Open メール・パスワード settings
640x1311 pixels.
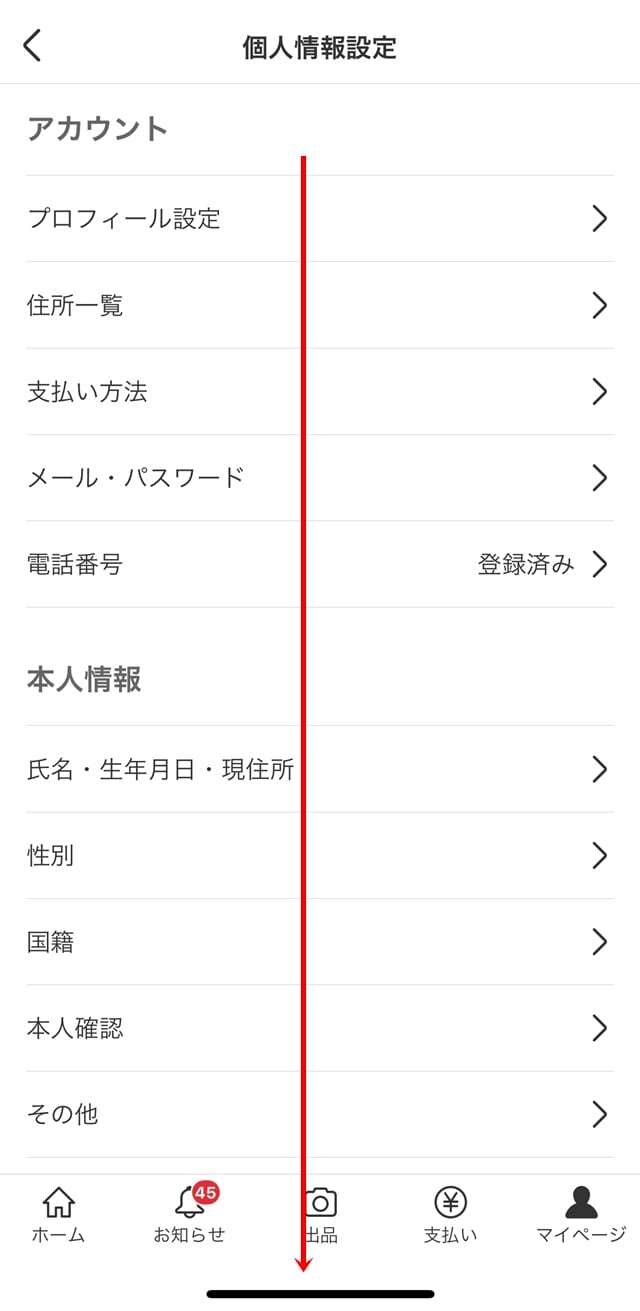(320, 478)
